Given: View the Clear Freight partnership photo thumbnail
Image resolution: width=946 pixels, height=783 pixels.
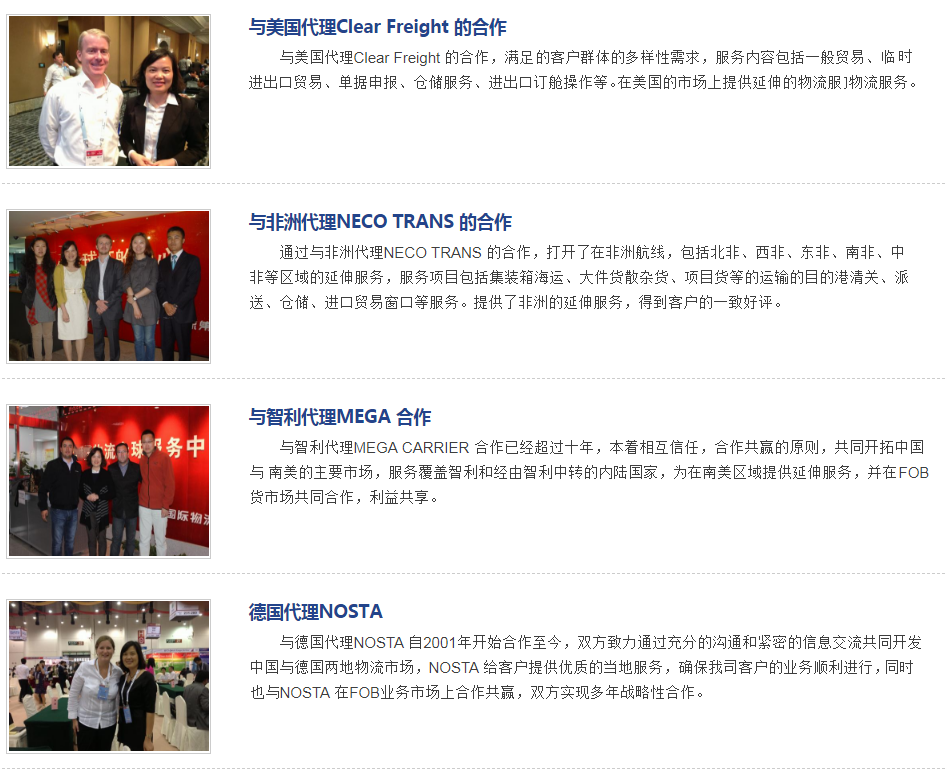Looking at the screenshot, I should click(x=109, y=91).
